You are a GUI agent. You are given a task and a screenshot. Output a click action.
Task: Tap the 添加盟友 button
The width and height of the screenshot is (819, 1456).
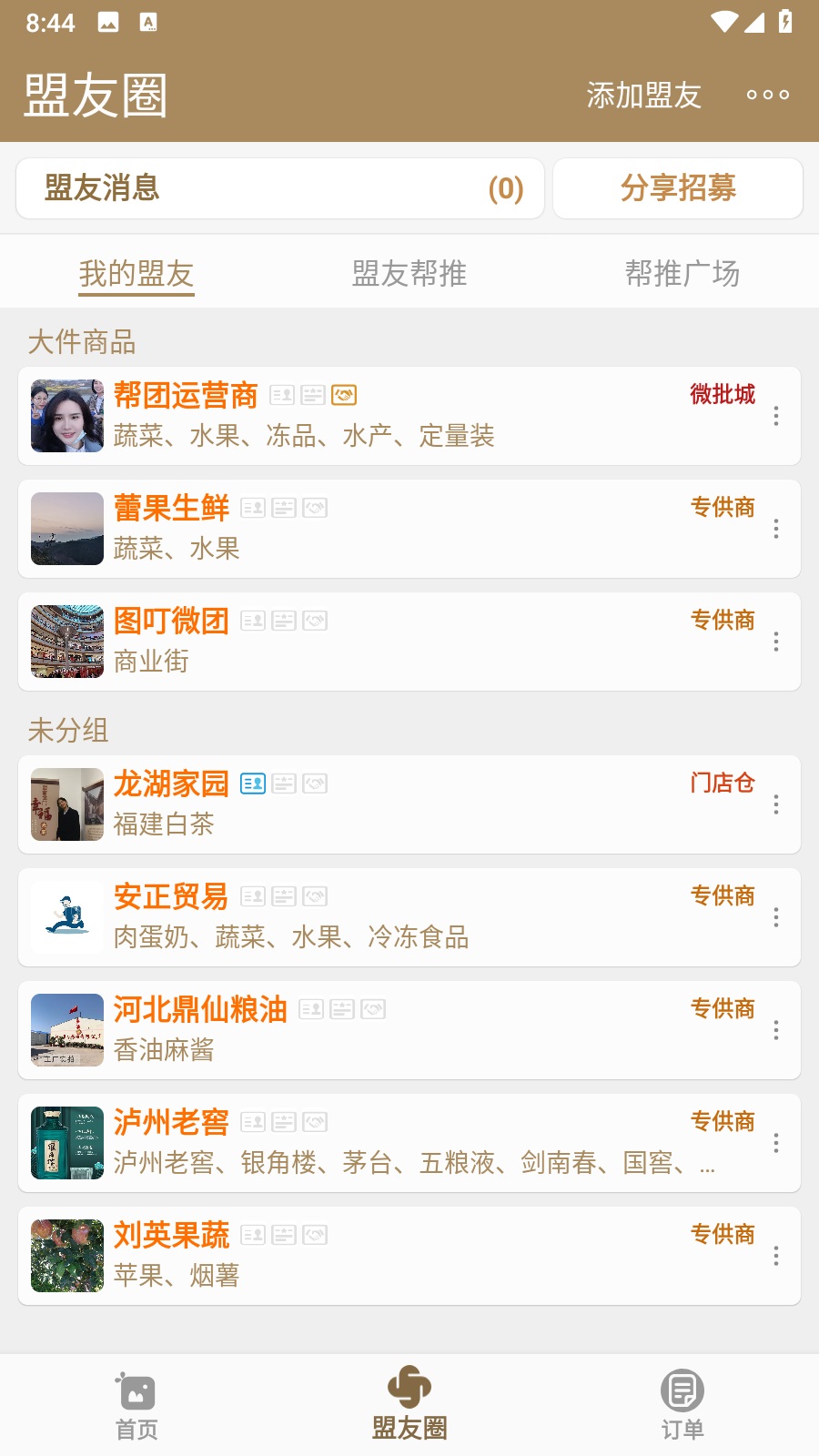644,94
